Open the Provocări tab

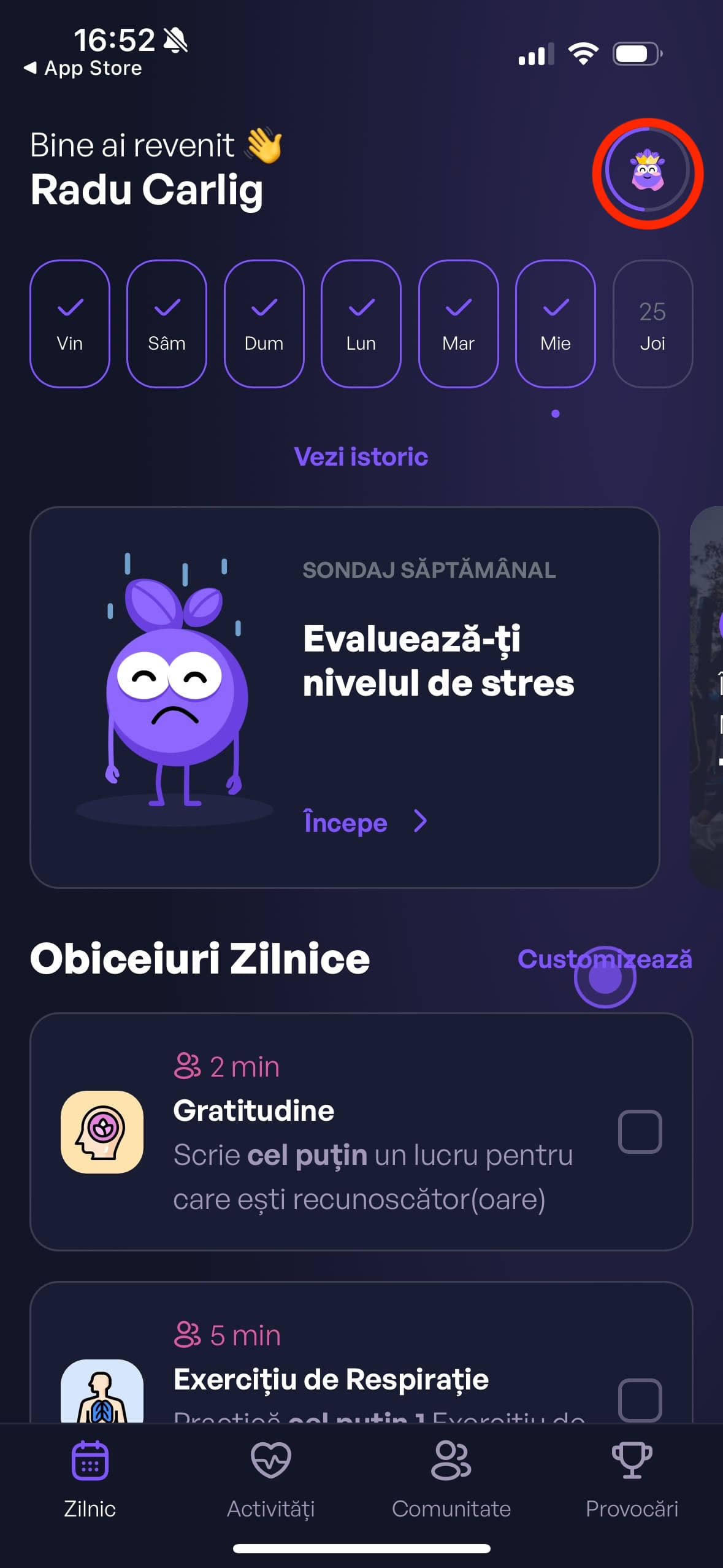click(x=632, y=1478)
